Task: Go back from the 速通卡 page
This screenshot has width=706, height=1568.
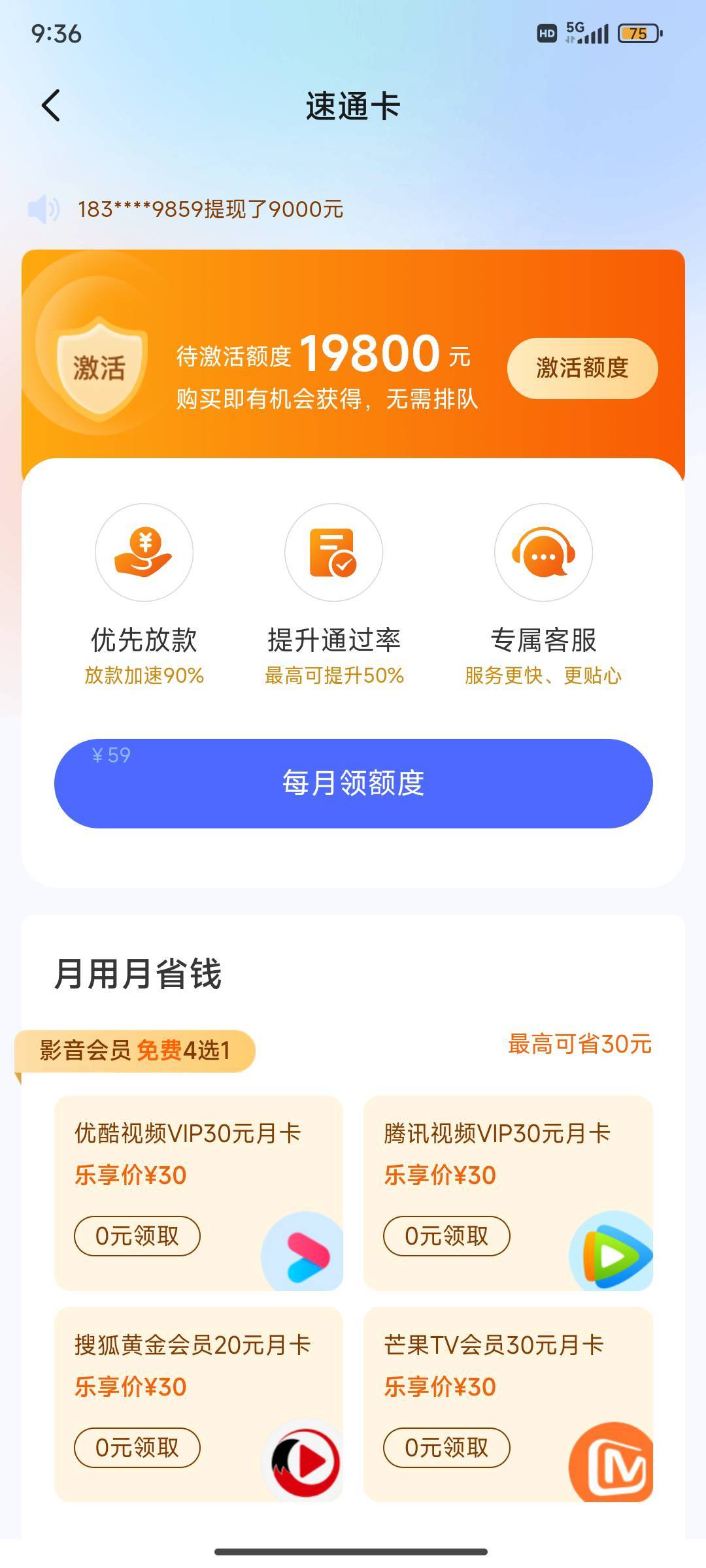Action: click(51, 106)
